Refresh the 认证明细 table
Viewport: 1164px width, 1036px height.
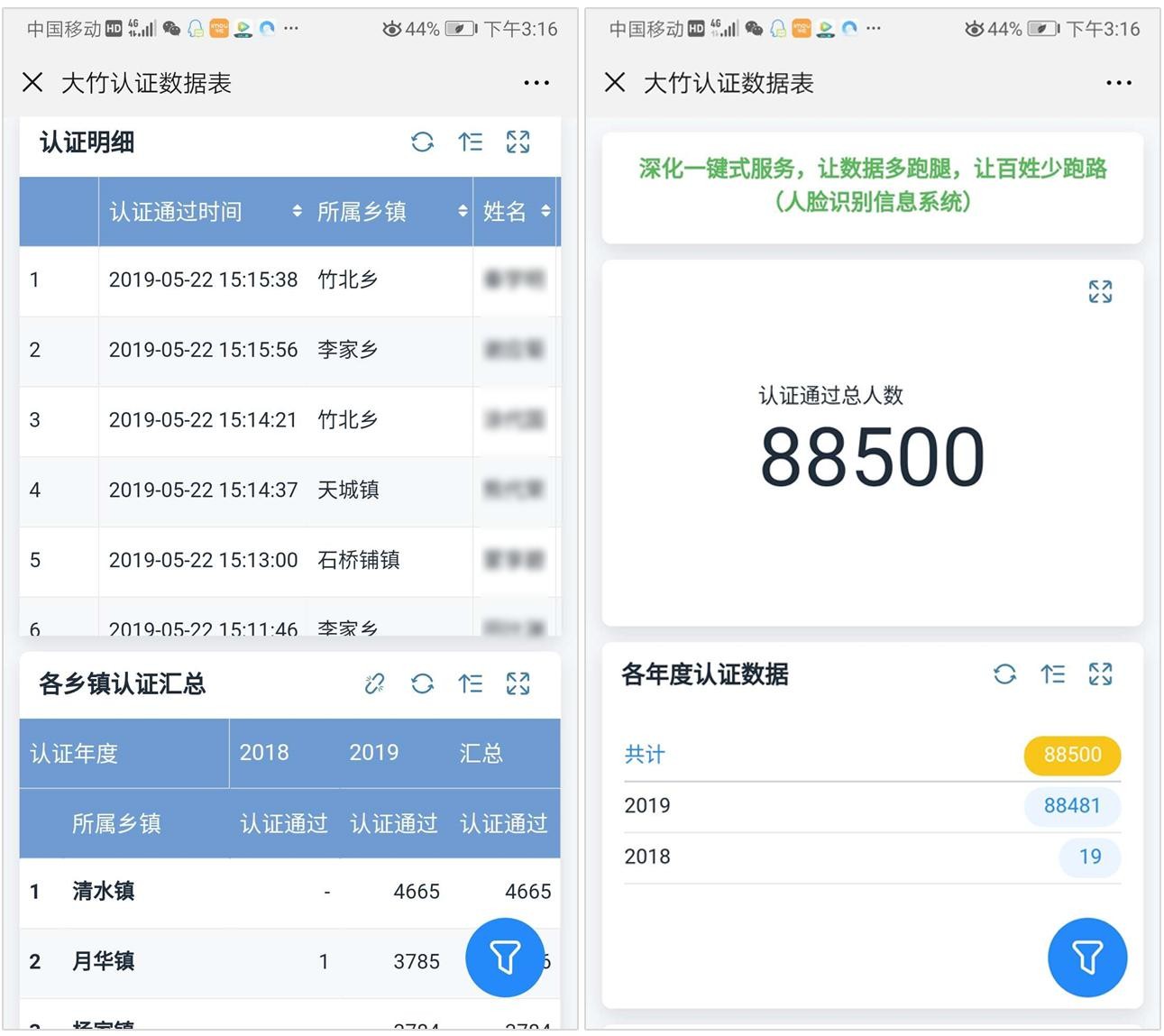tap(422, 142)
